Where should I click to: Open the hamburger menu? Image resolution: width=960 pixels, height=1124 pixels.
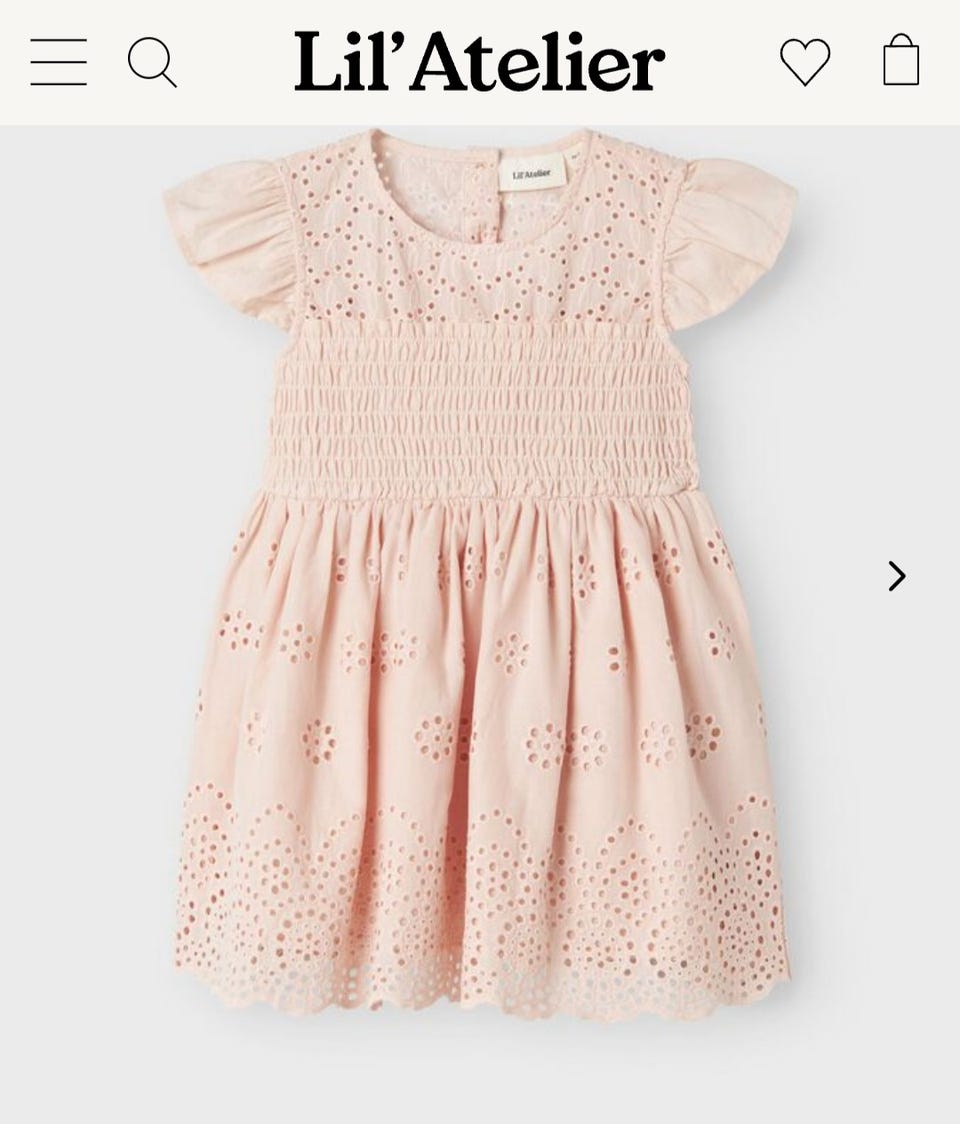point(58,62)
